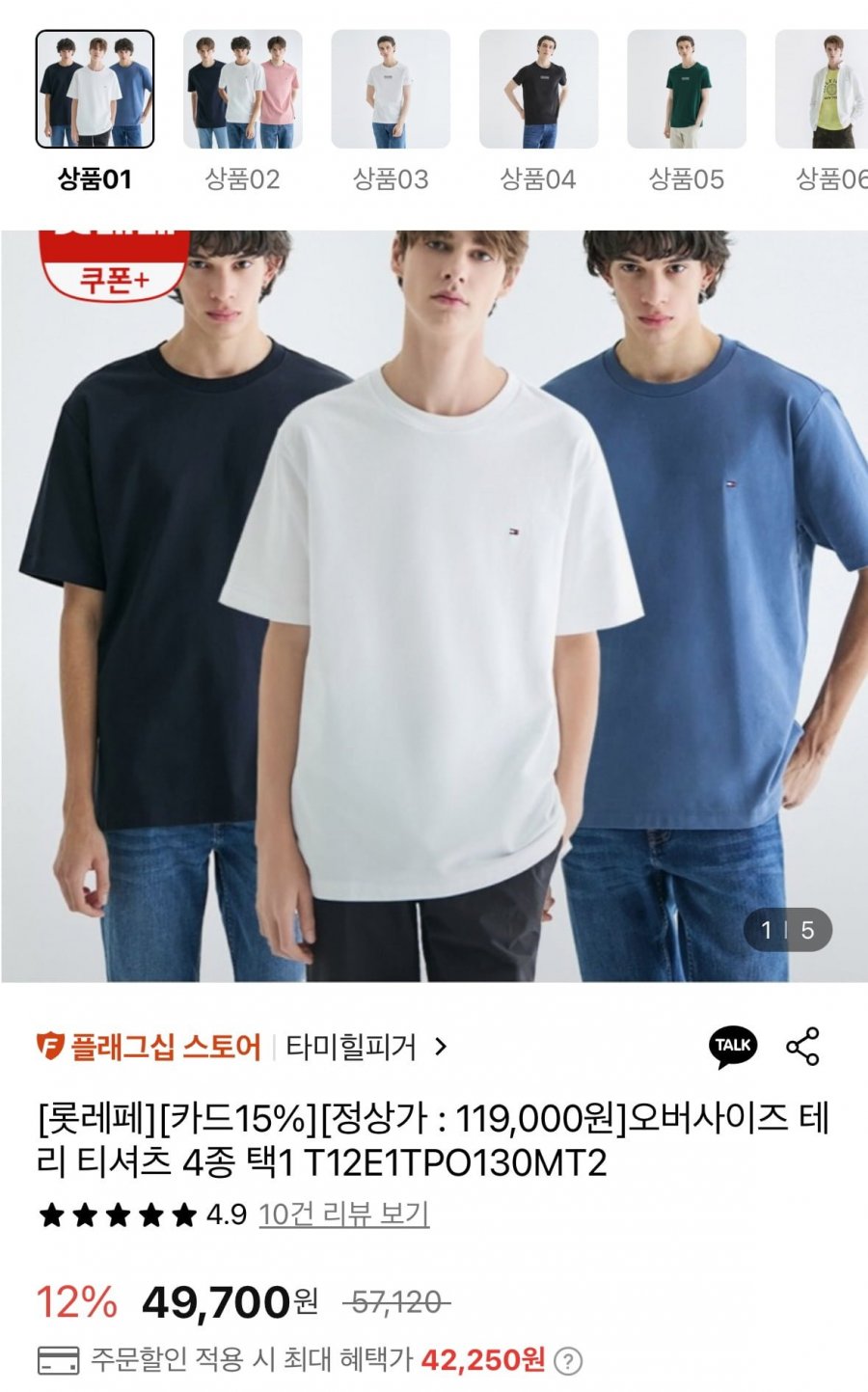Open the 상품06 product option
This screenshot has width=868, height=1392.
tap(822, 90)
